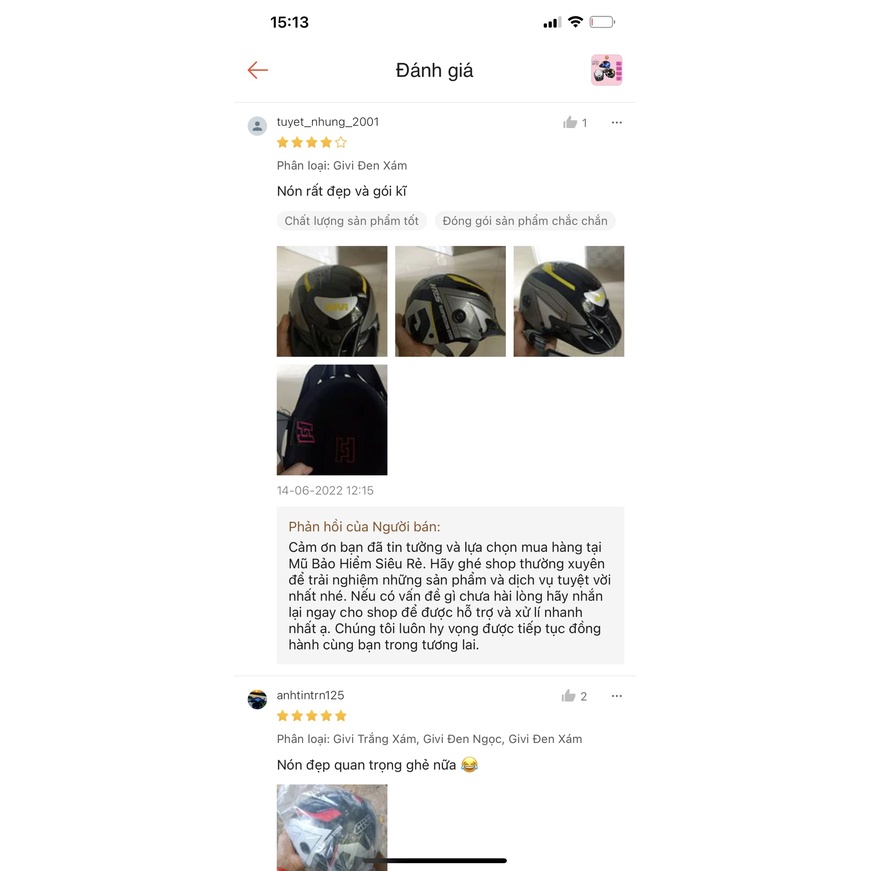The image size is (871, 871).
Task: Go back using the arrow icon
Action: pyautogui.click(x=258, y=70)
